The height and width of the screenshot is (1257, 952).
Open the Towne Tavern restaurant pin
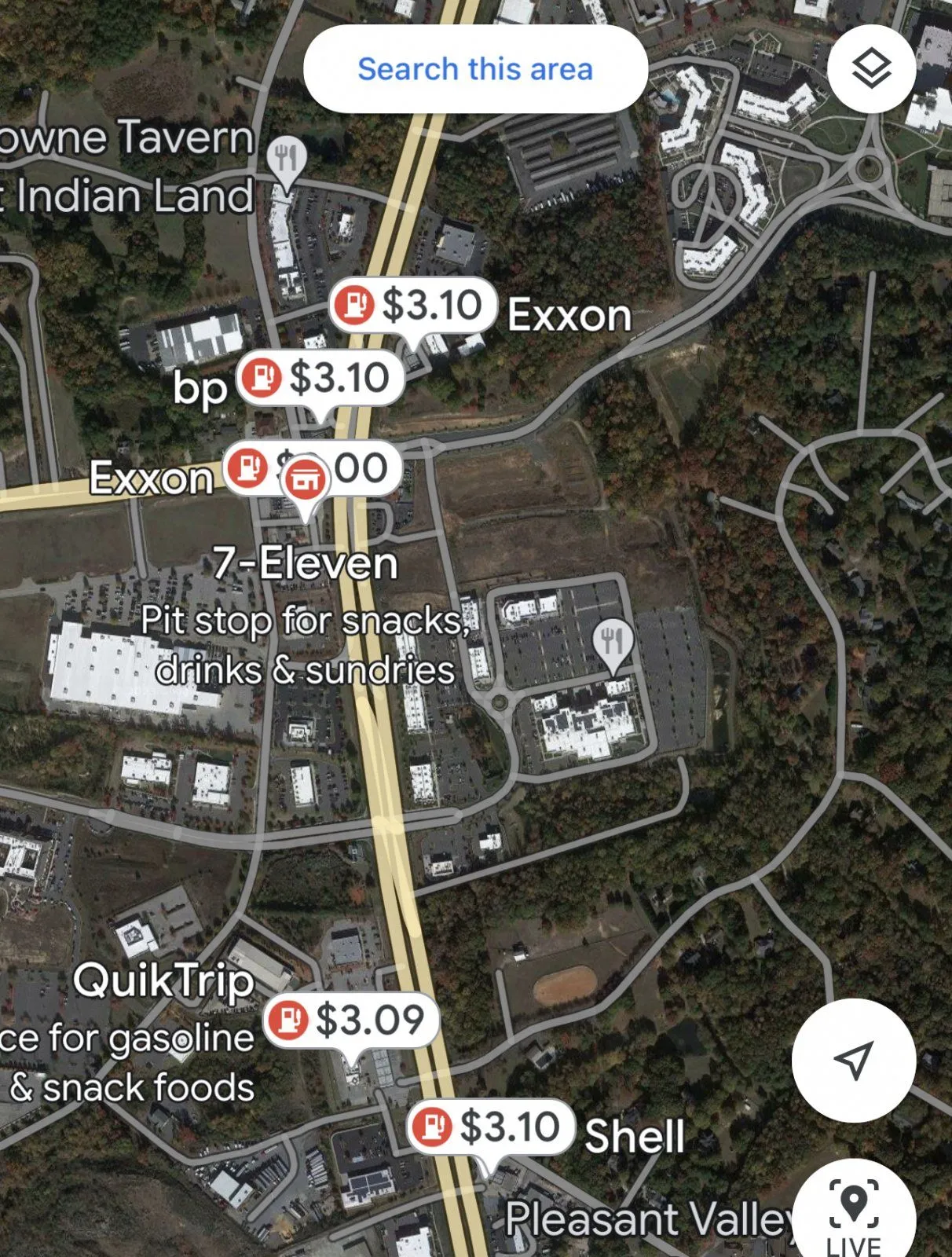pyautogui.click(x=286, y=159)
